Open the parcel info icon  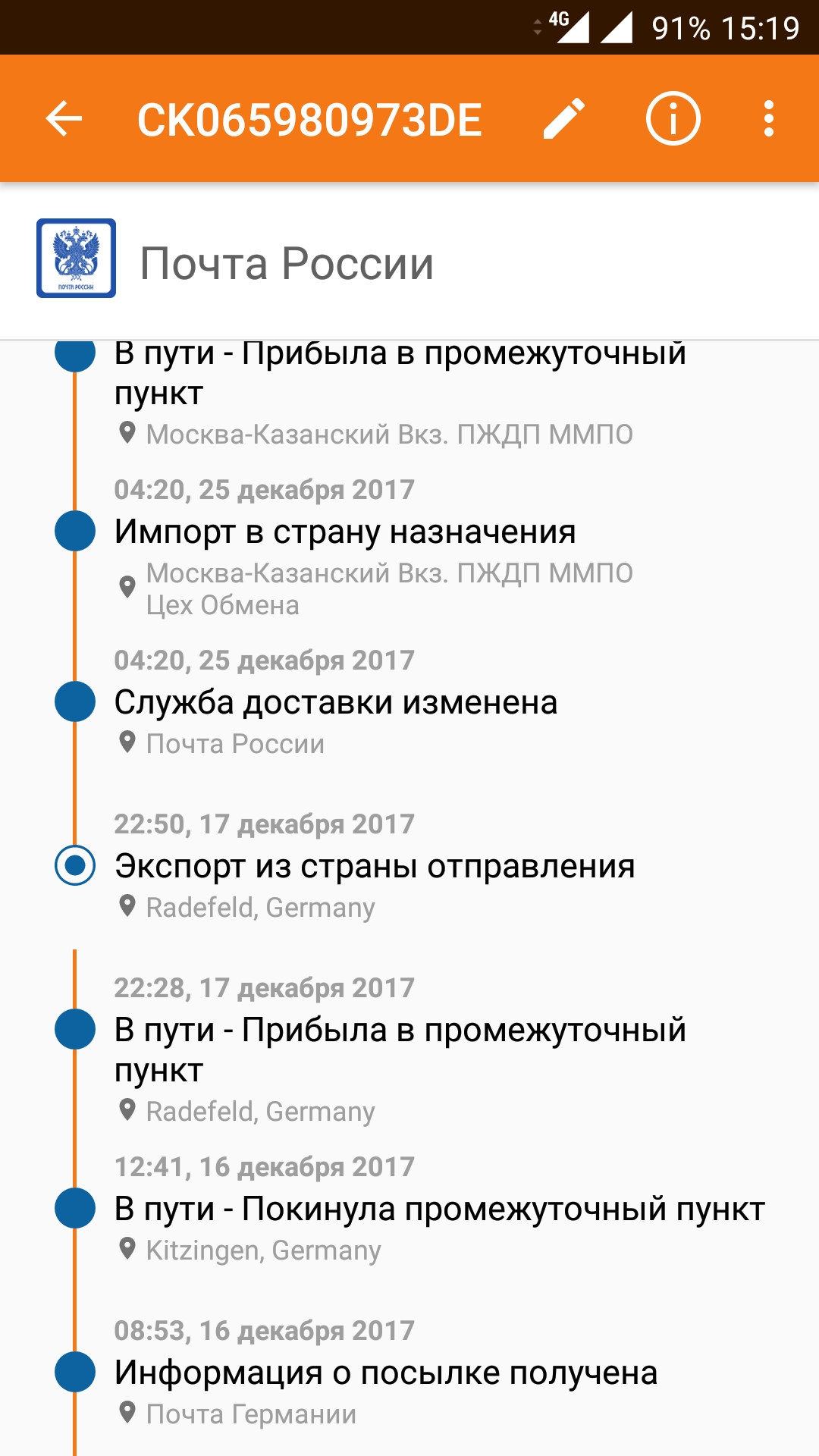point(673,119)
